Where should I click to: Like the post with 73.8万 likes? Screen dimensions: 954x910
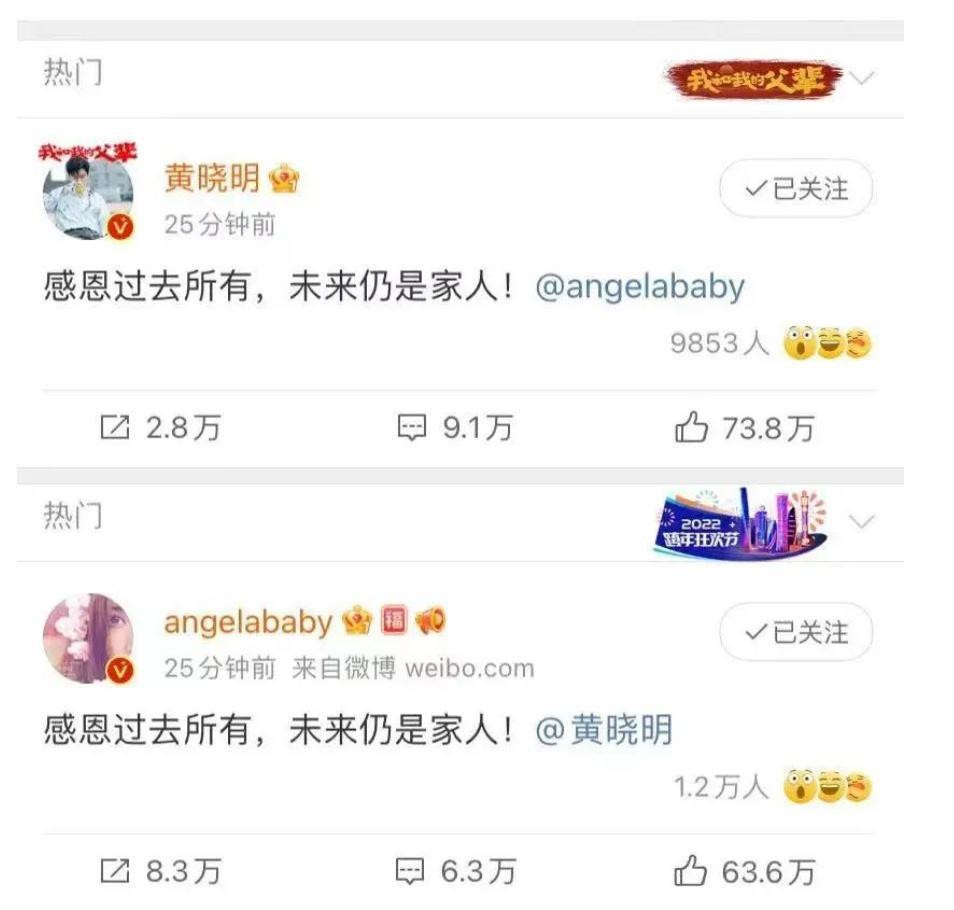click(x=745, y=429)
